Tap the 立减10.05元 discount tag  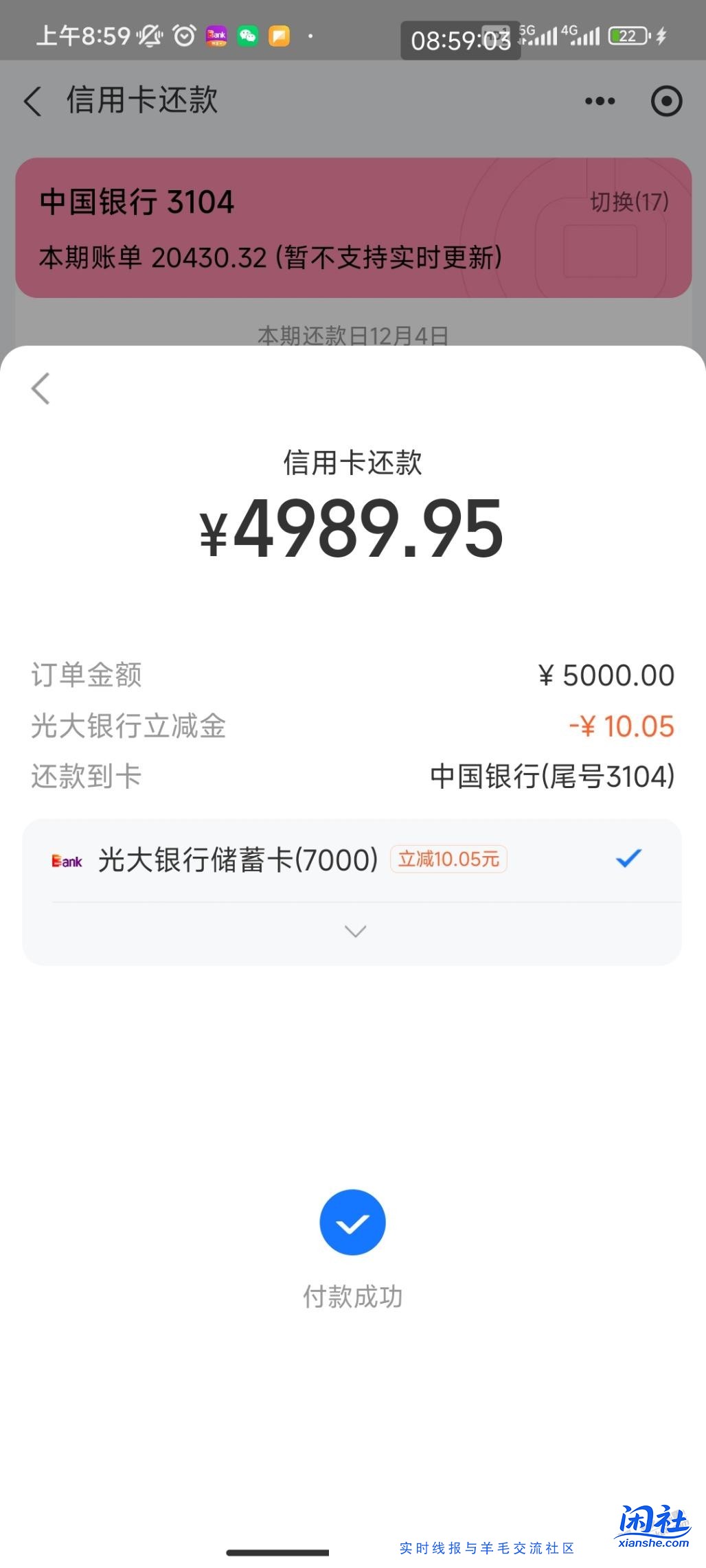(x=447, y=860)
